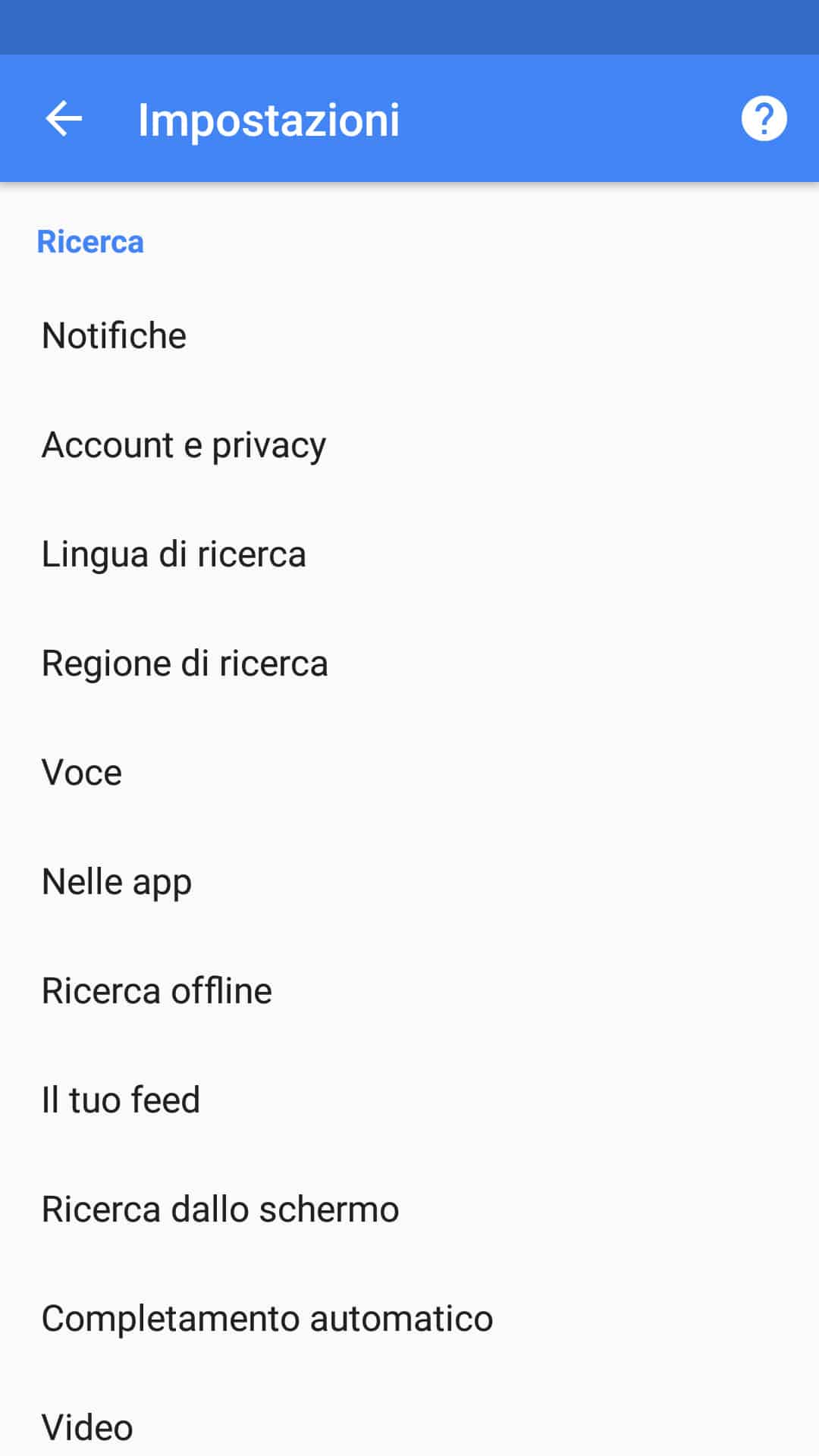Select Nelle app option
The height and width of the screenshot is (1456, 819).
click(x=117, y=882)
